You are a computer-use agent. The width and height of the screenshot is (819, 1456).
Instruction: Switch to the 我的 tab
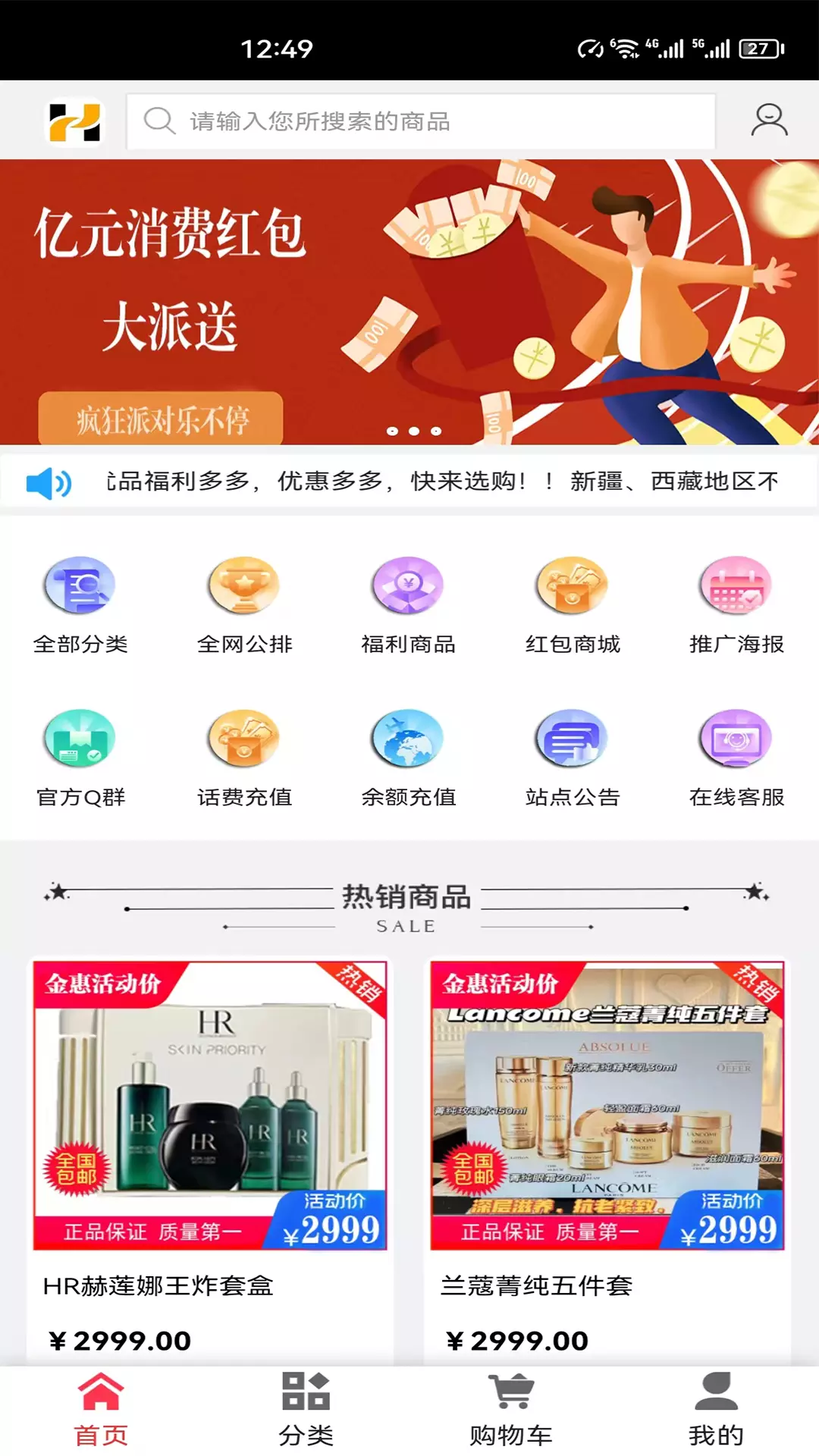pos(716,1410)
